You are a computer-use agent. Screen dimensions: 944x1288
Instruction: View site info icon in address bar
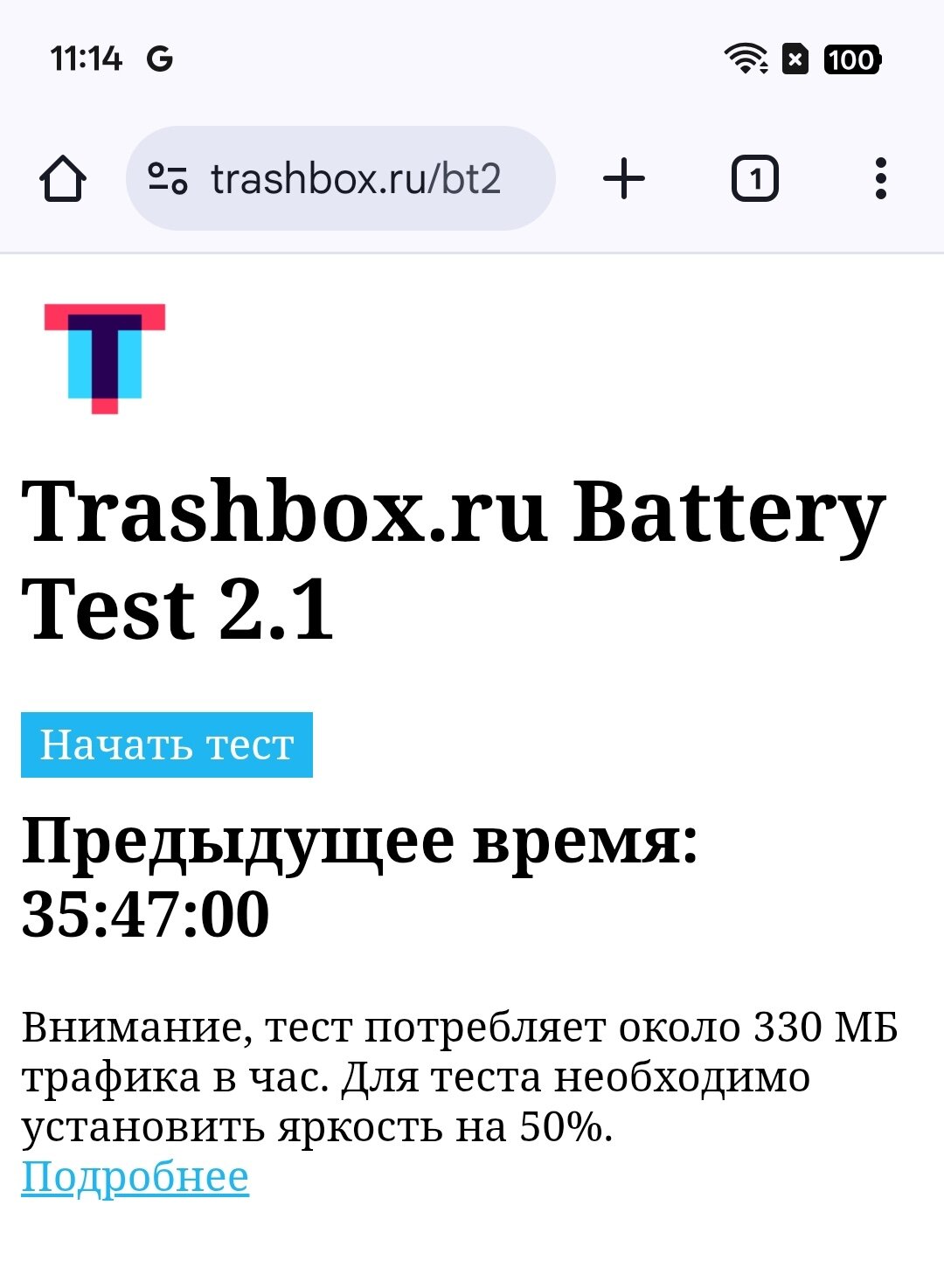(167, 179)
